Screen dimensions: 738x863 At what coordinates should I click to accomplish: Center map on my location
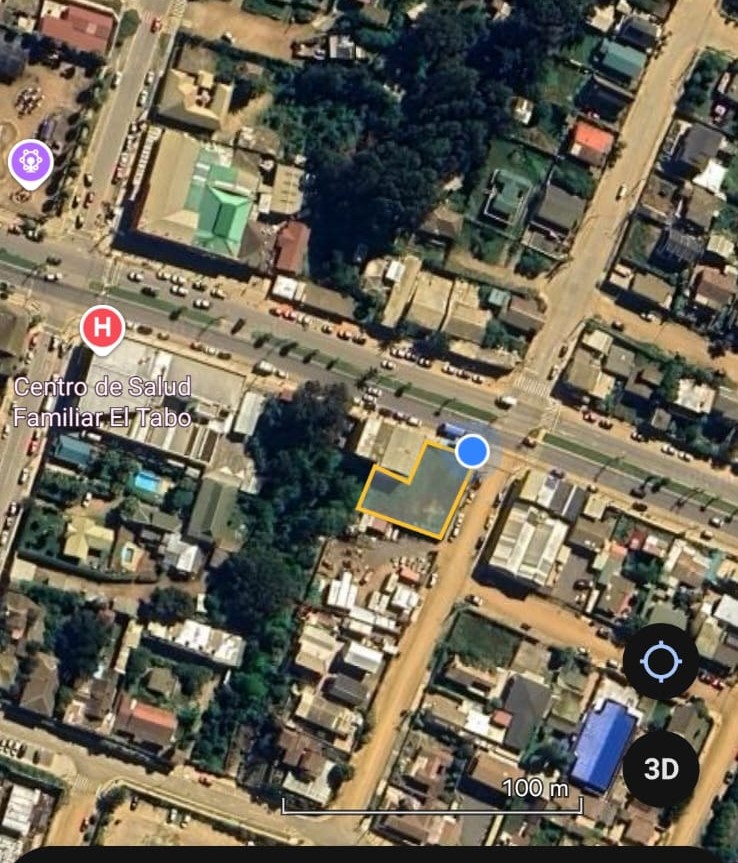tap(660, 661)
